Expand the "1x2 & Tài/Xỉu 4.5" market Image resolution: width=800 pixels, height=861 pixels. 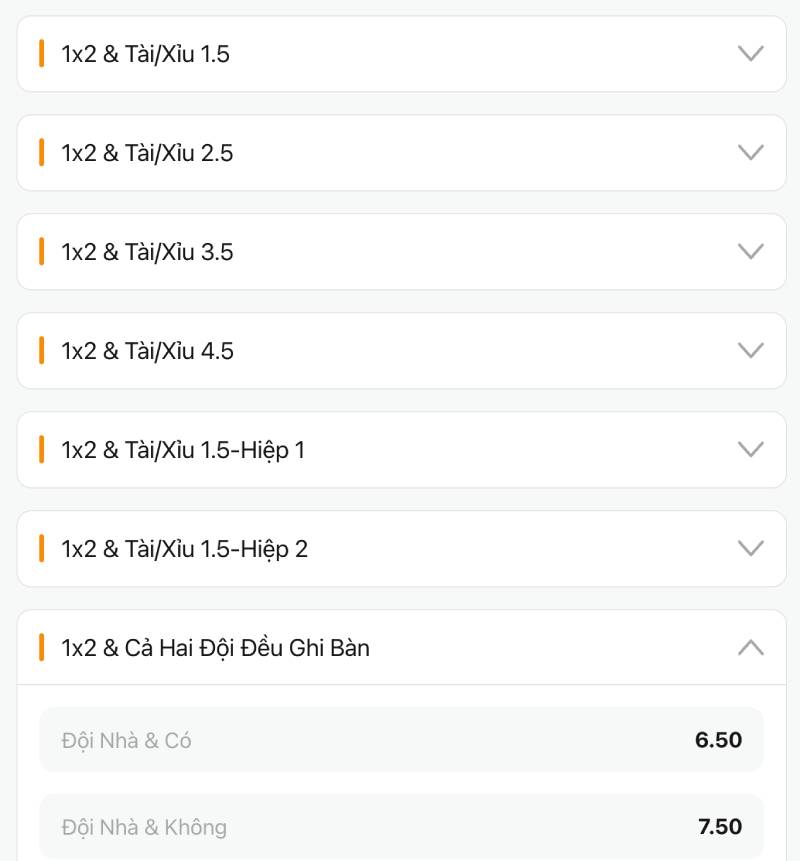point(400,351)
